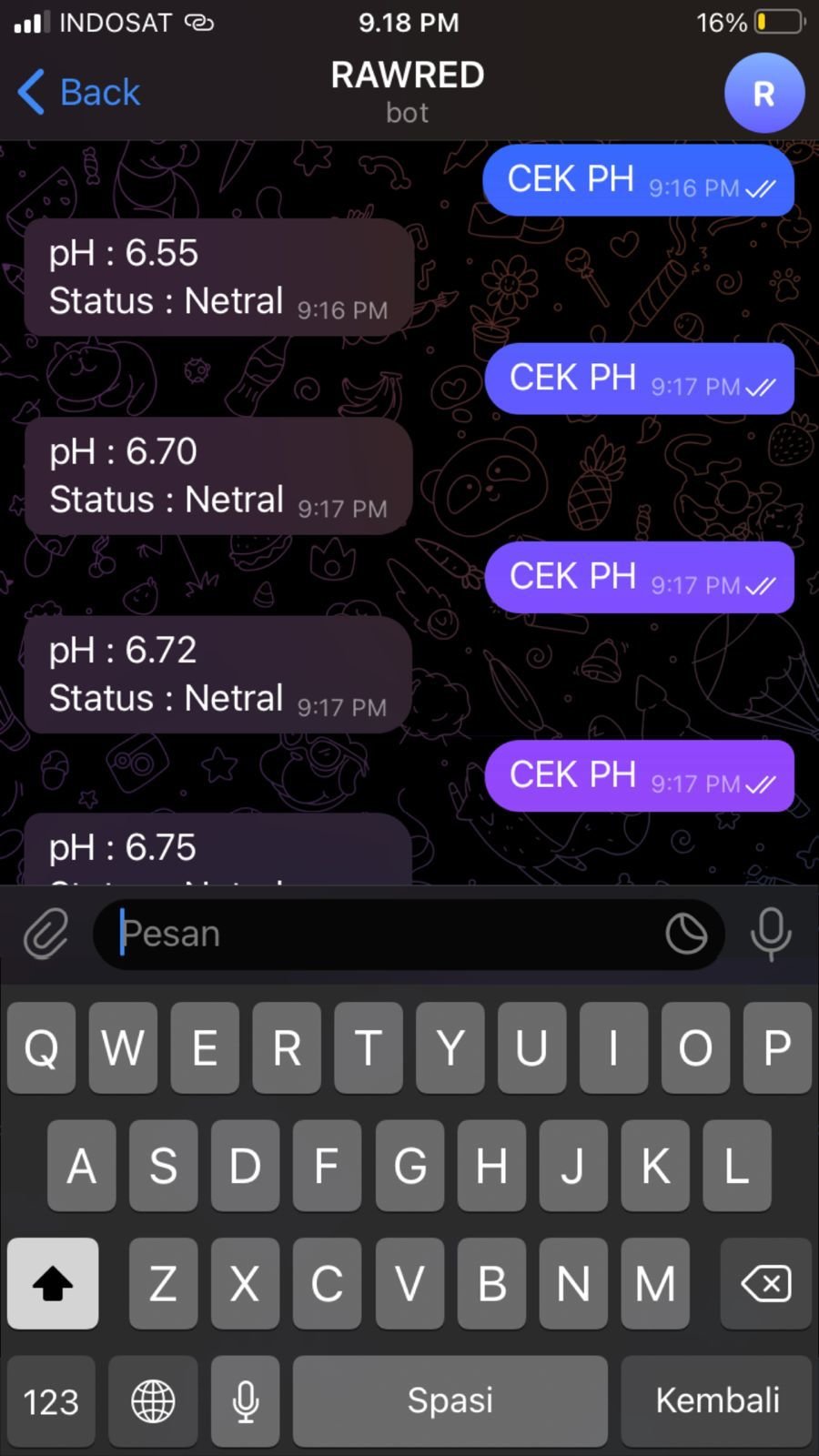
Task: Open the RAWRED bot profile avatar
Action: point(763,93)
